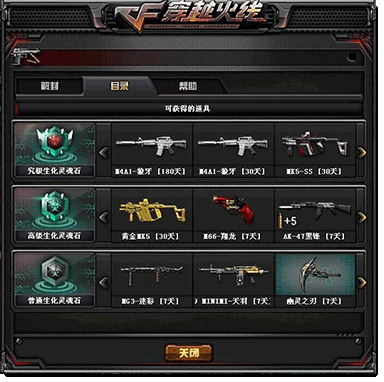Screen dimensions: 384x382
Task: Show next items in 高级生化灵魂石 row
Action: tap(362, 217)
